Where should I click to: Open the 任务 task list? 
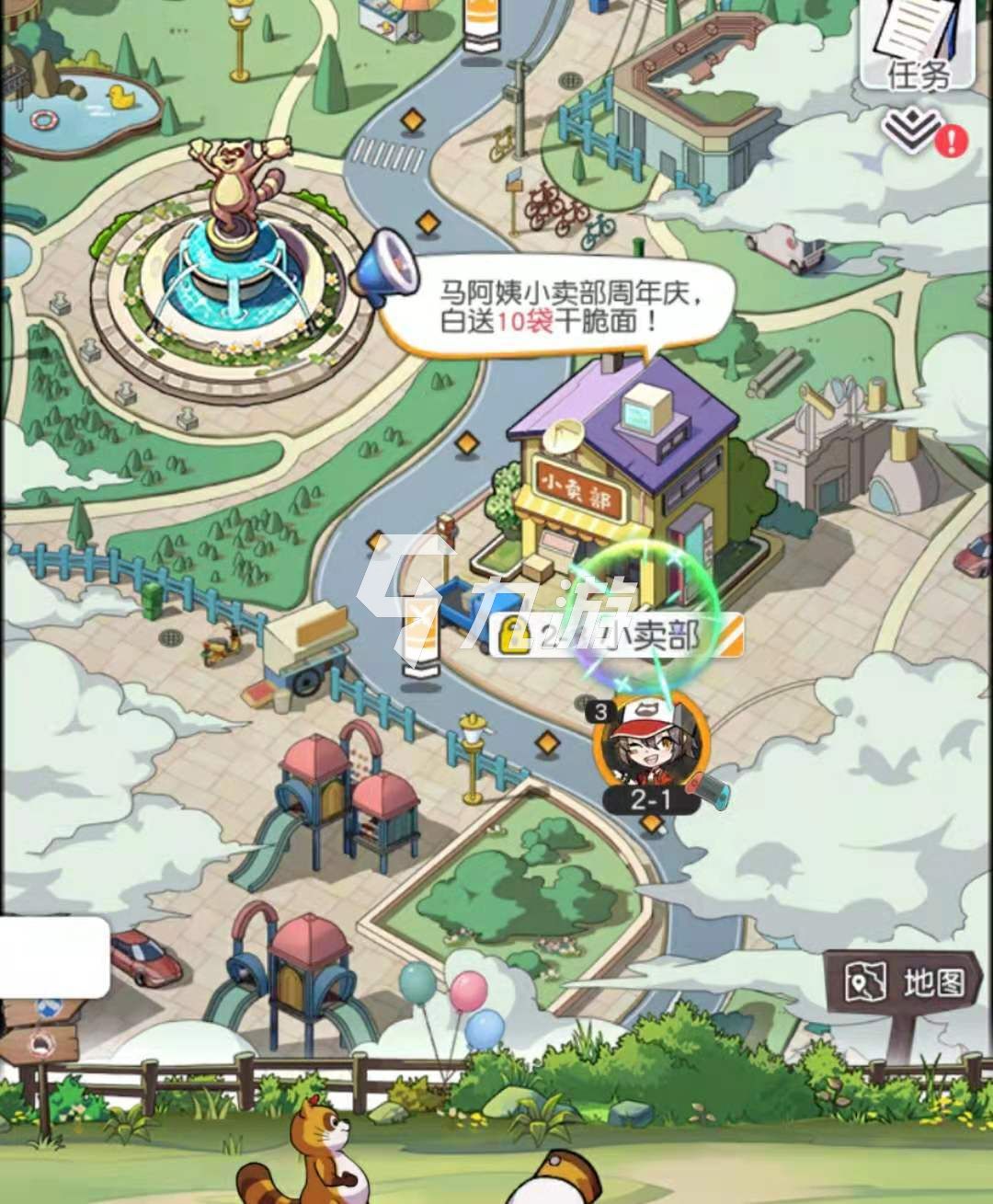coord(917,46)
